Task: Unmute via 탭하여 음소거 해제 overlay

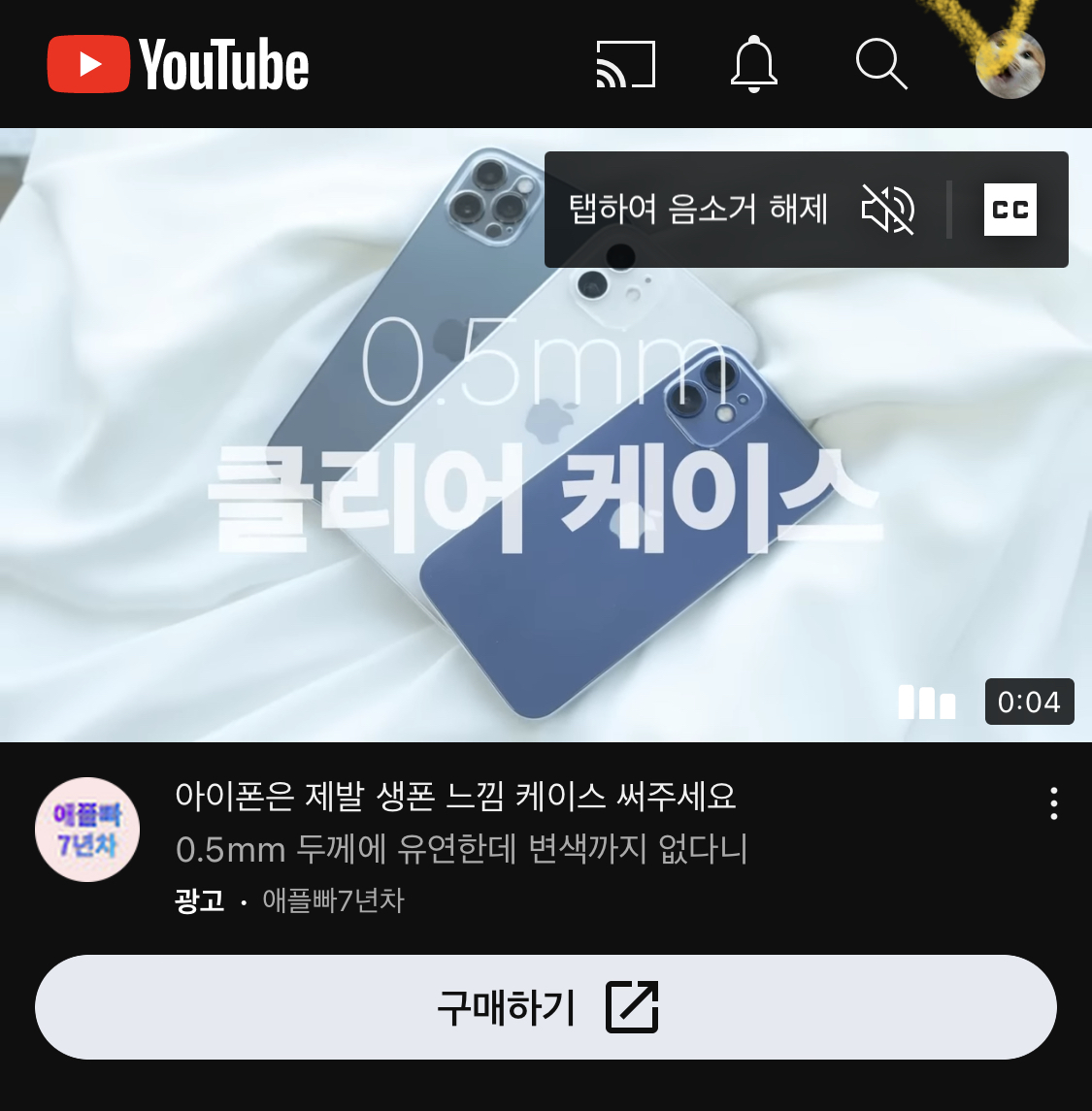Action: [699, 209]
